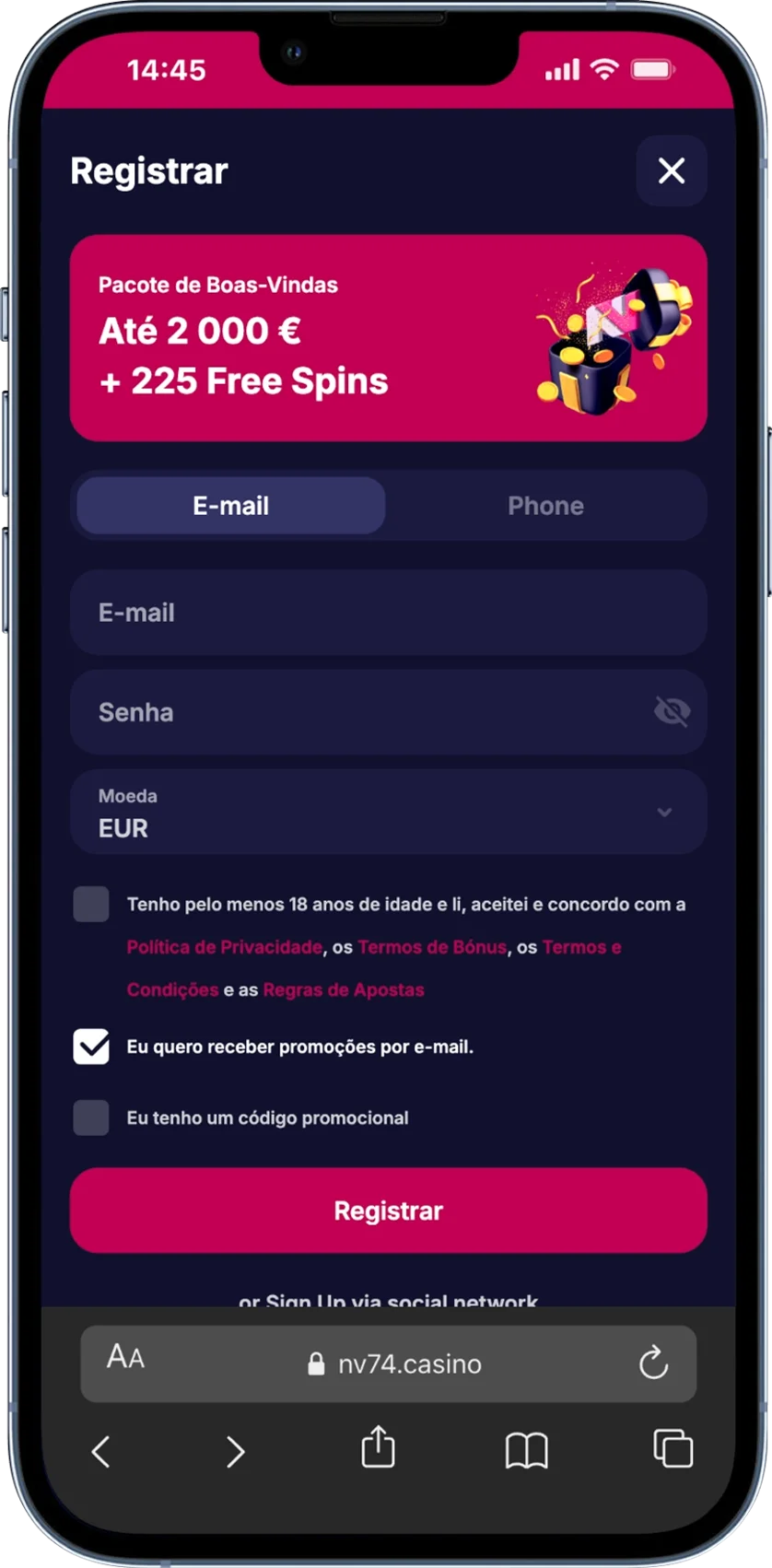Enable the promotional code checkbox
This screenshot has height=1568, width=772.
coord(91,1117)
